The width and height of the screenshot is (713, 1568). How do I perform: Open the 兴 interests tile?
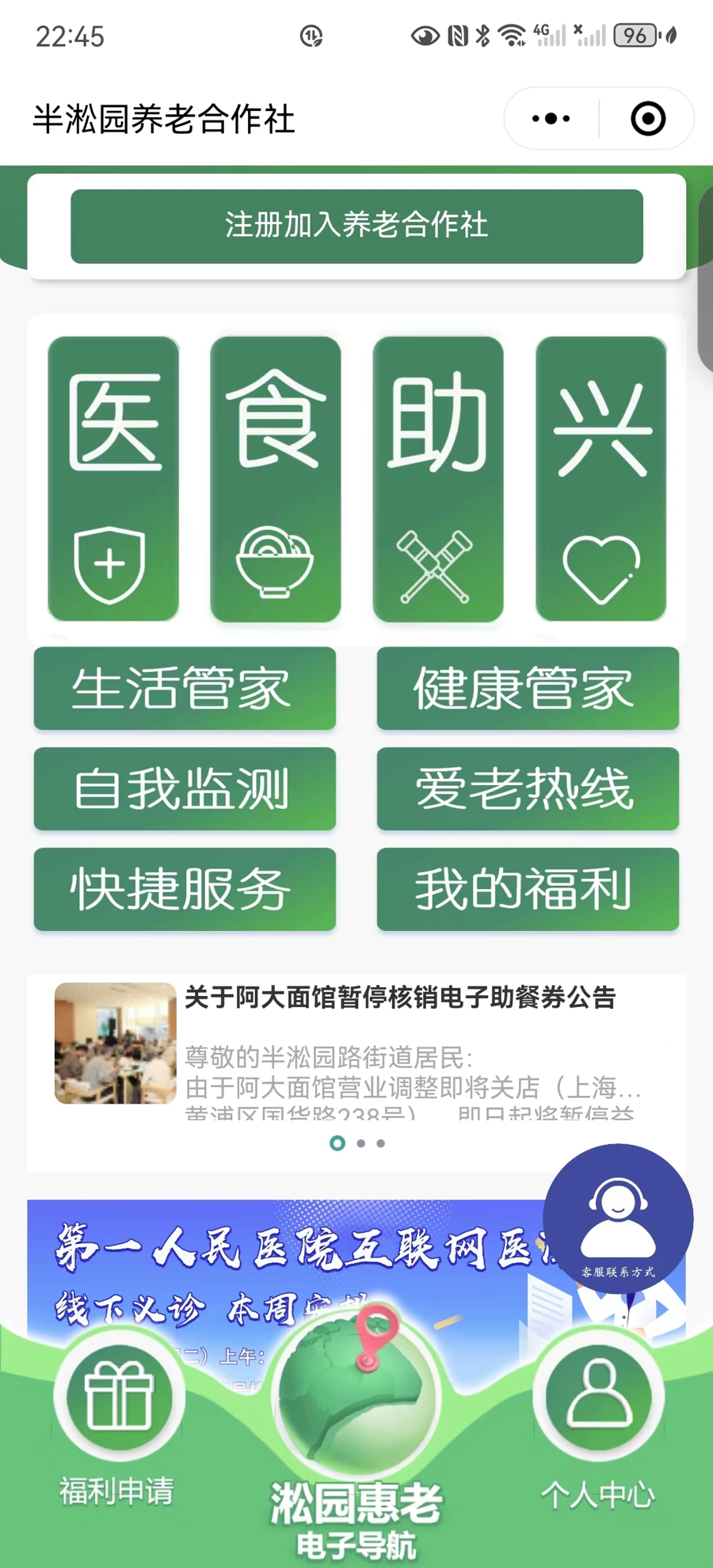coord(601,478)
